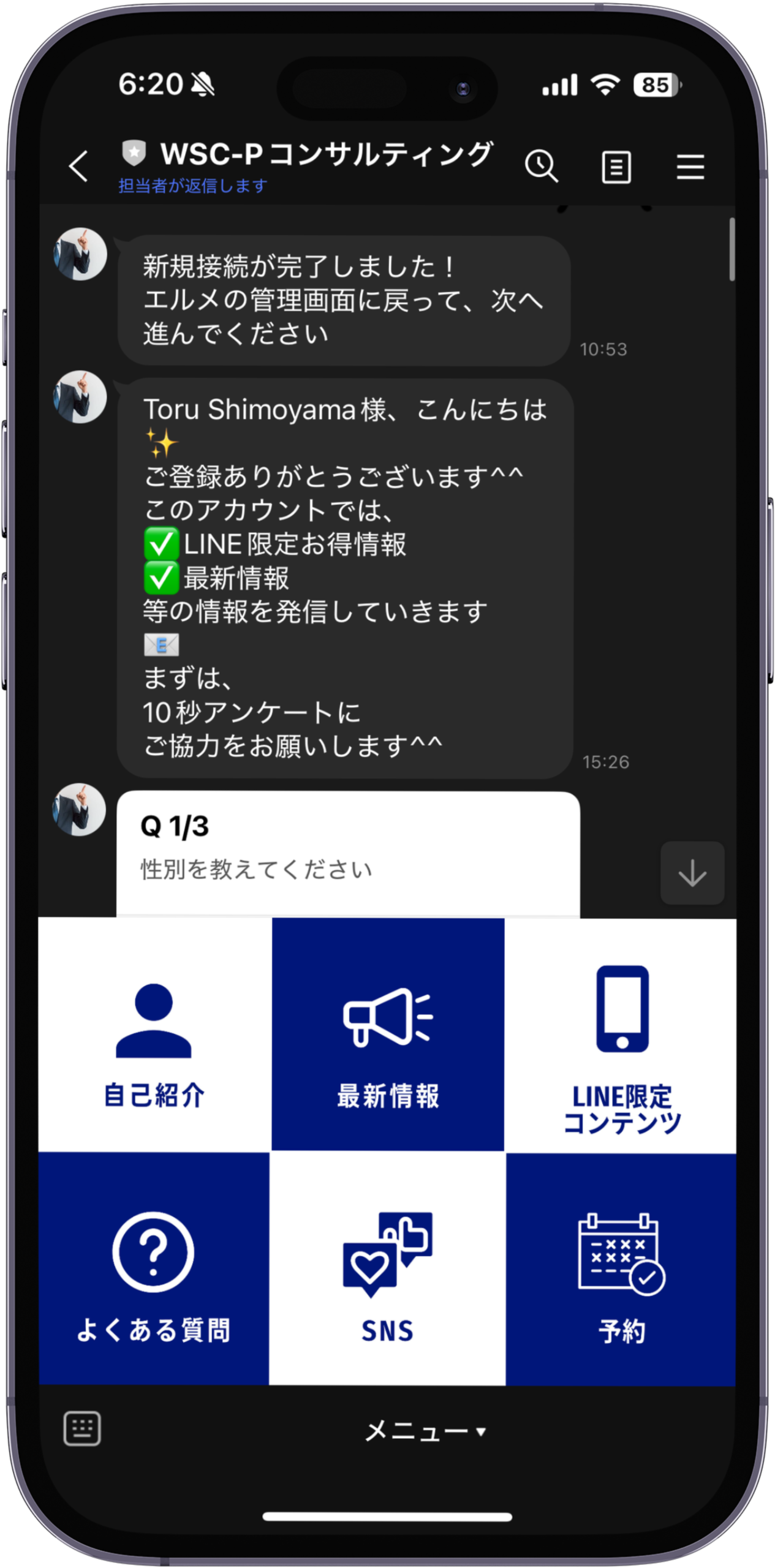Collapse the メニュー bar
This screenshot has height=1568, width=775.
425,1431
